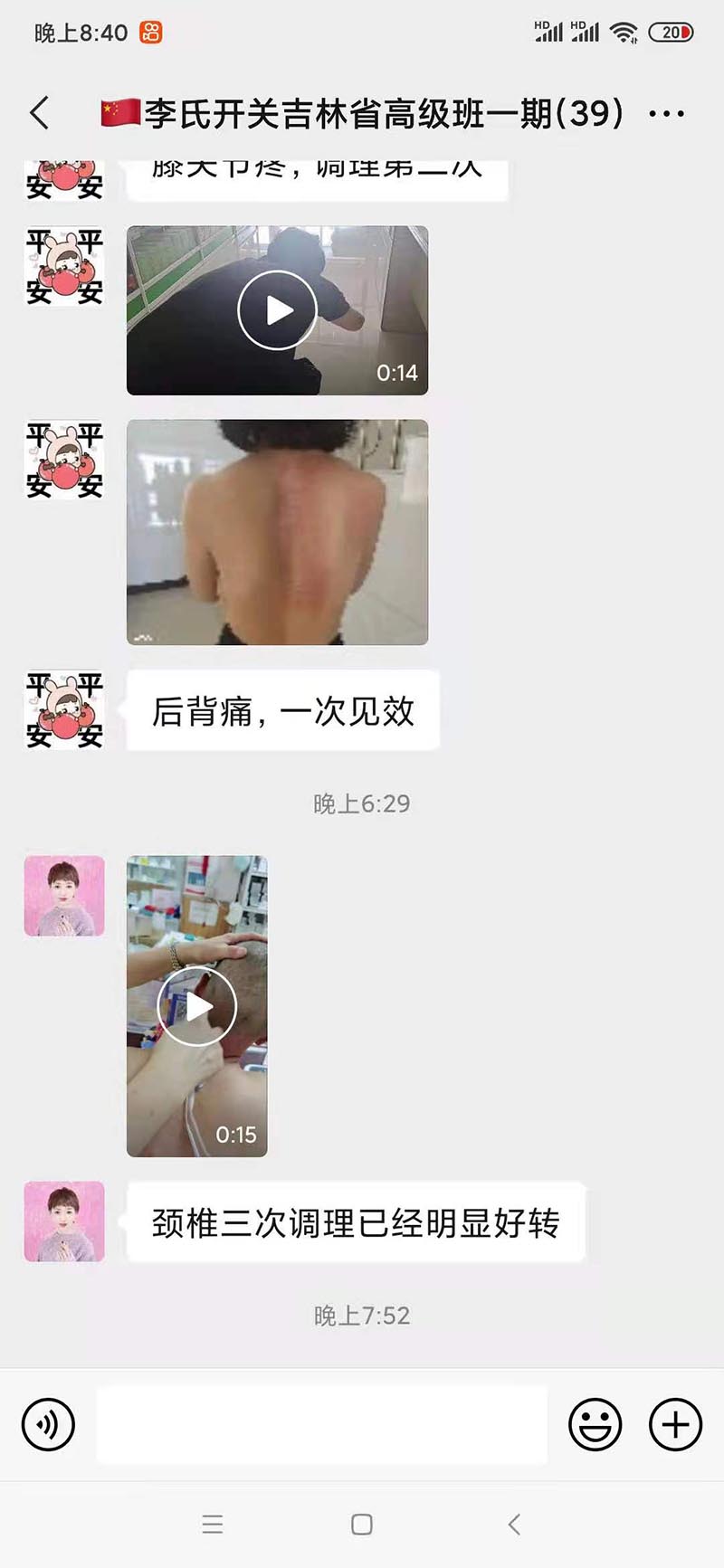Open the chat options three-dot menu
This screenshot has height=1568, width=724.
[667, 114]
